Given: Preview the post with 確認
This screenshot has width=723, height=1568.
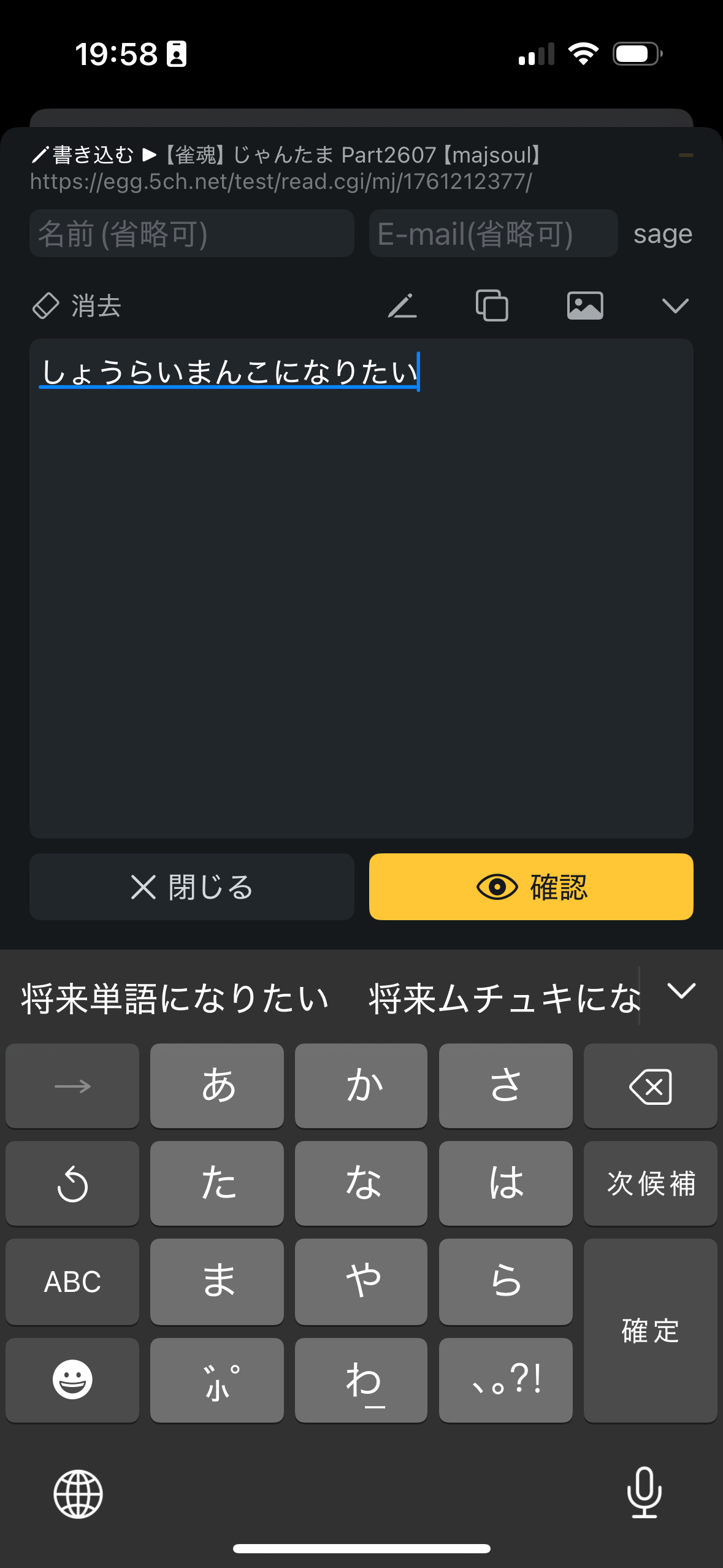Looking at the screenshot, I should 531,886.
